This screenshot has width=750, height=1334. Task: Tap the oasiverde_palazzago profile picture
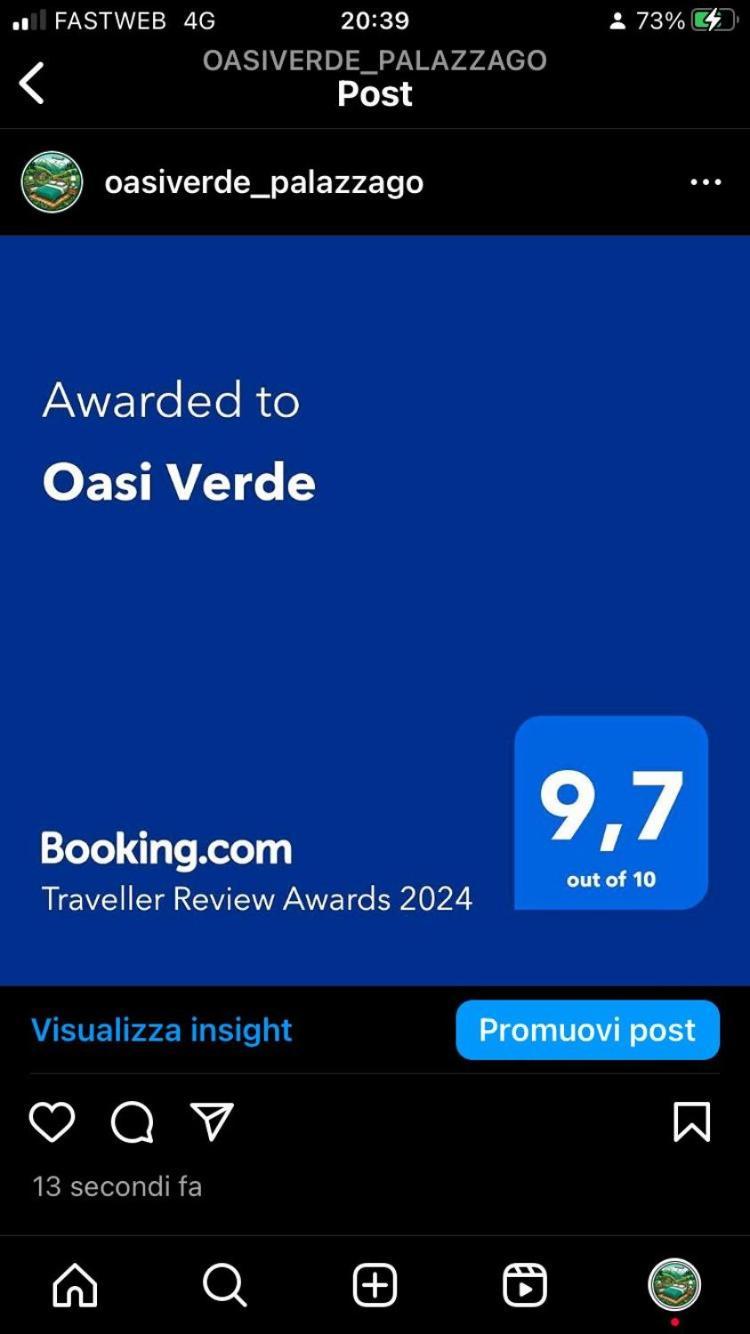click(x=52, y=182)
